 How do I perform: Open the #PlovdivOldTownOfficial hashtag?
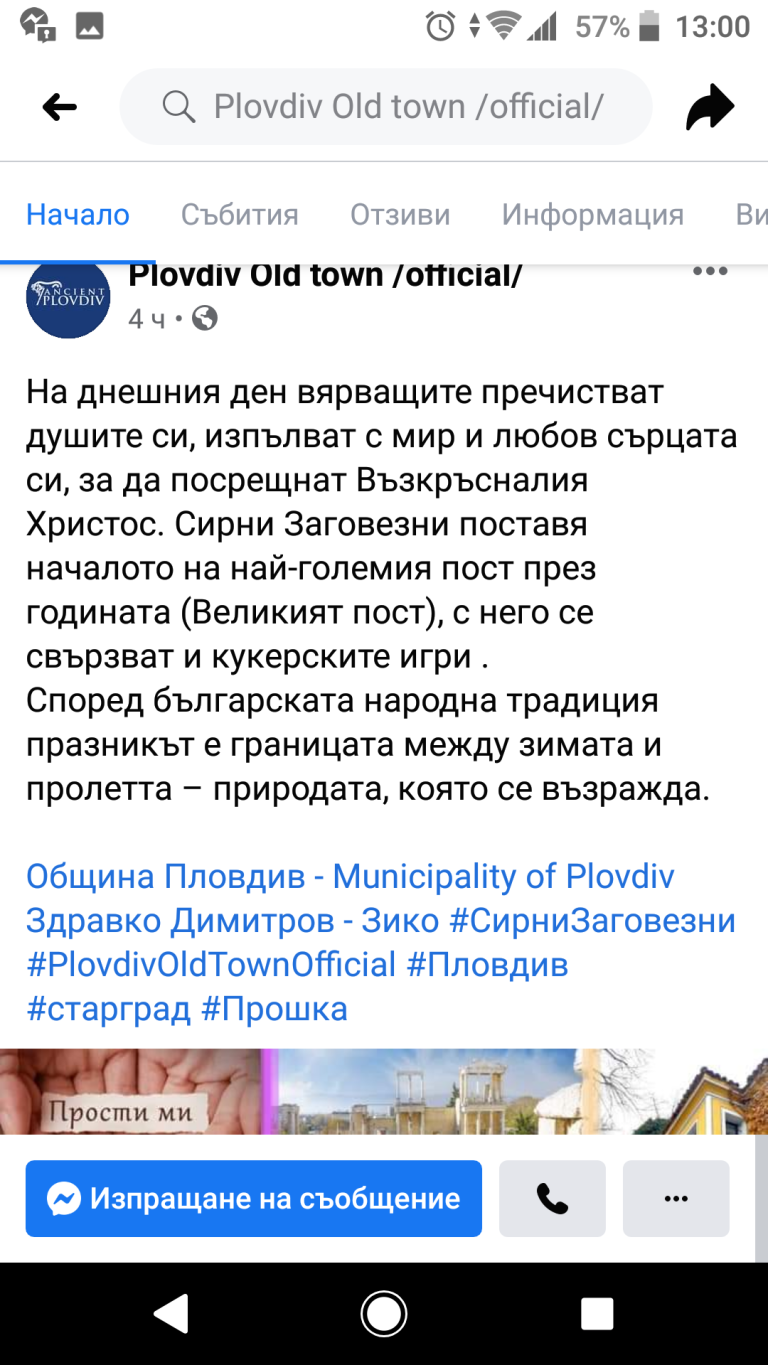[211, 965]
